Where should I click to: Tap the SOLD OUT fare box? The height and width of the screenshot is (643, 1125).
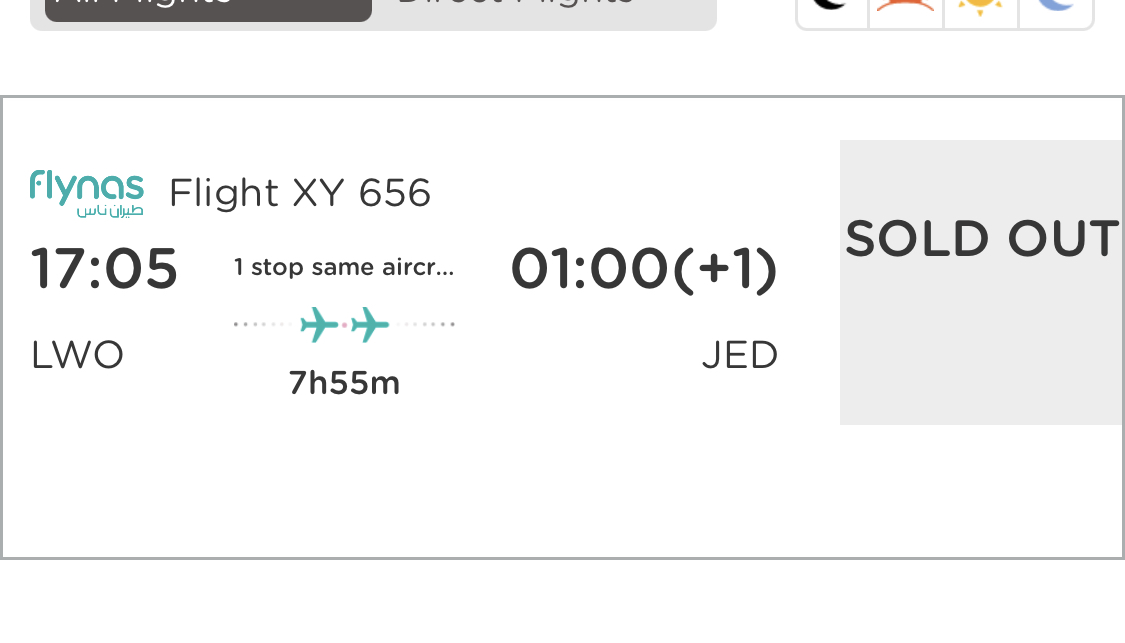(980, 282)
